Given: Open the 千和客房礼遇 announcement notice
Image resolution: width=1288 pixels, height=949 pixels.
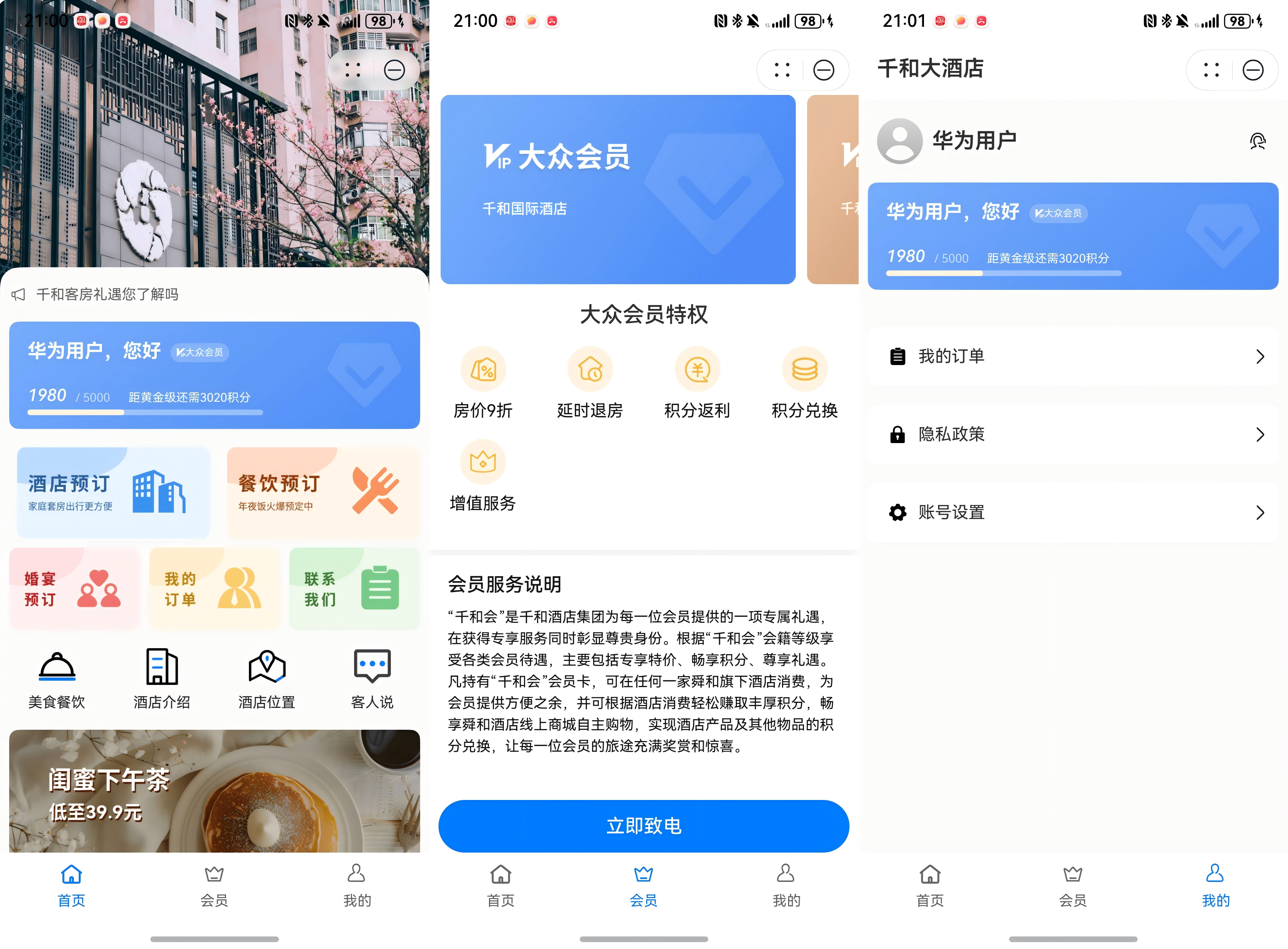Looking at the screenshot, I should pos(107,295).
